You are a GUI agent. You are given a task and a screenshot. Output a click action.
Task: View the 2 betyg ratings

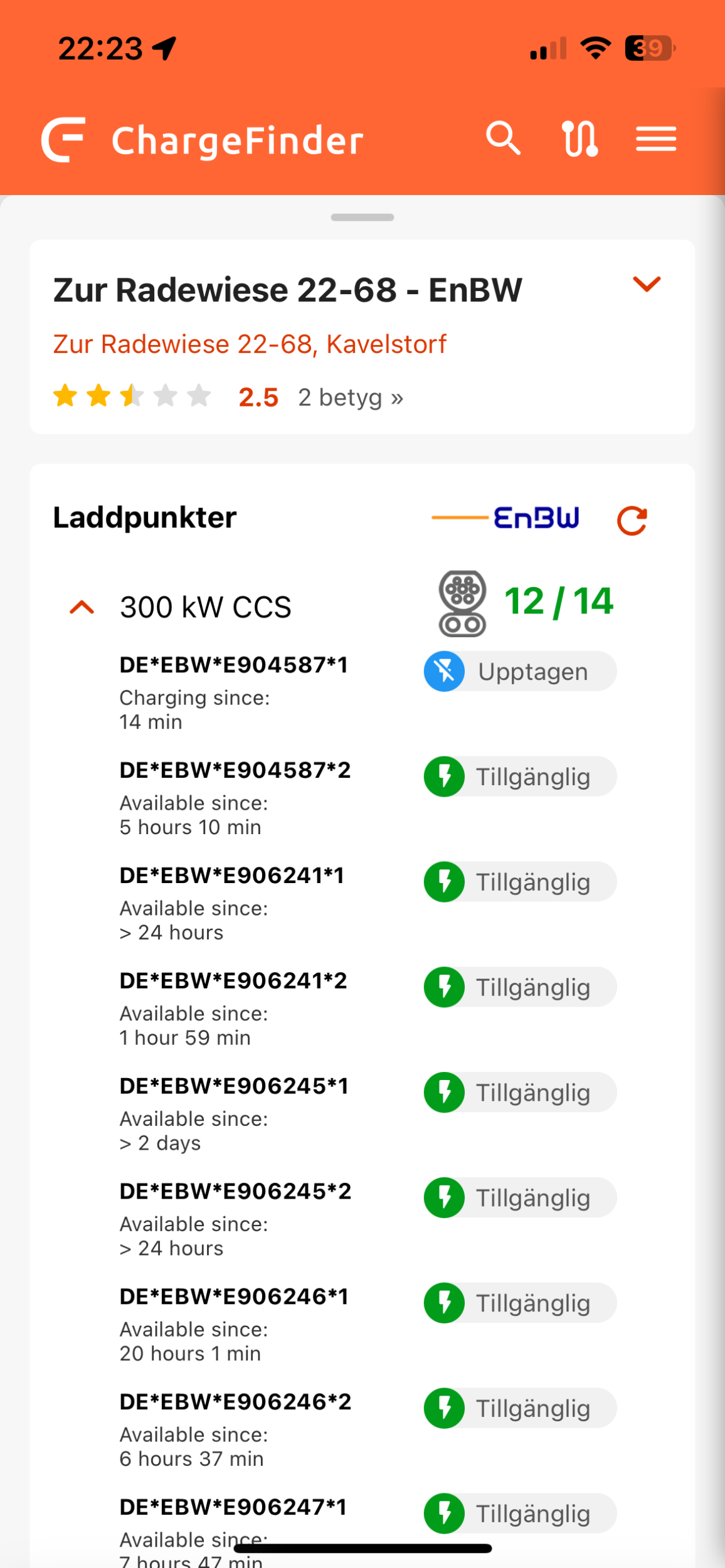coord(350,398)
